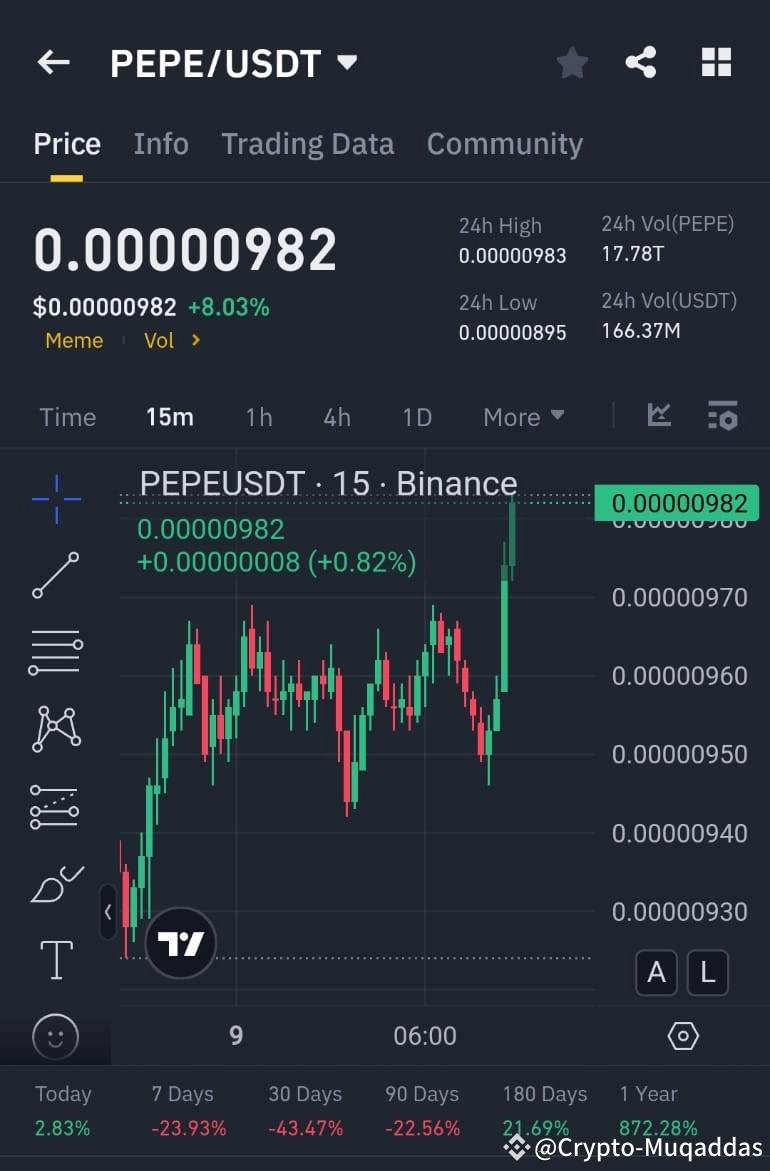Select the XABCD pattern drawing tool

click(x=55, y=729)
